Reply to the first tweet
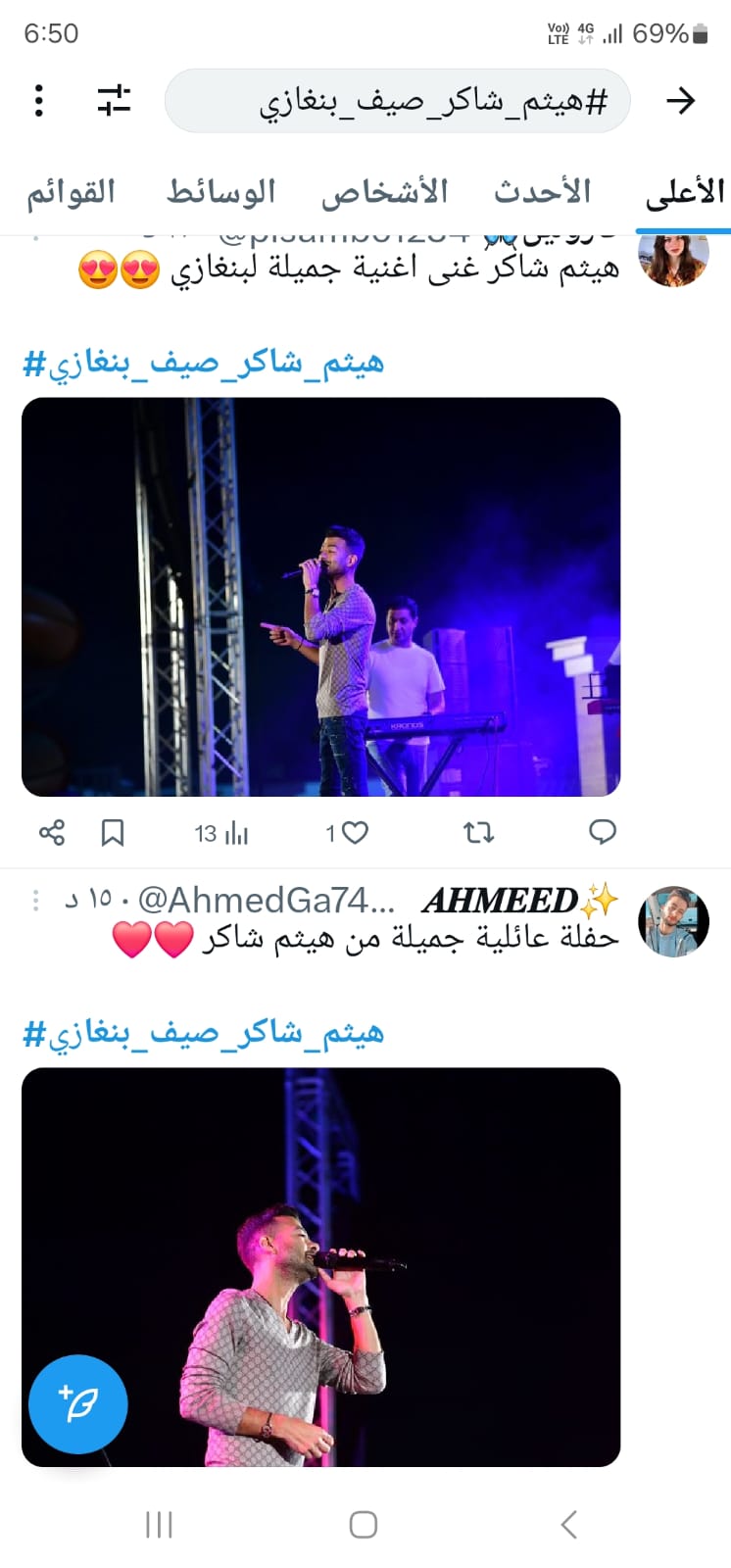 (x=602, y=833)
